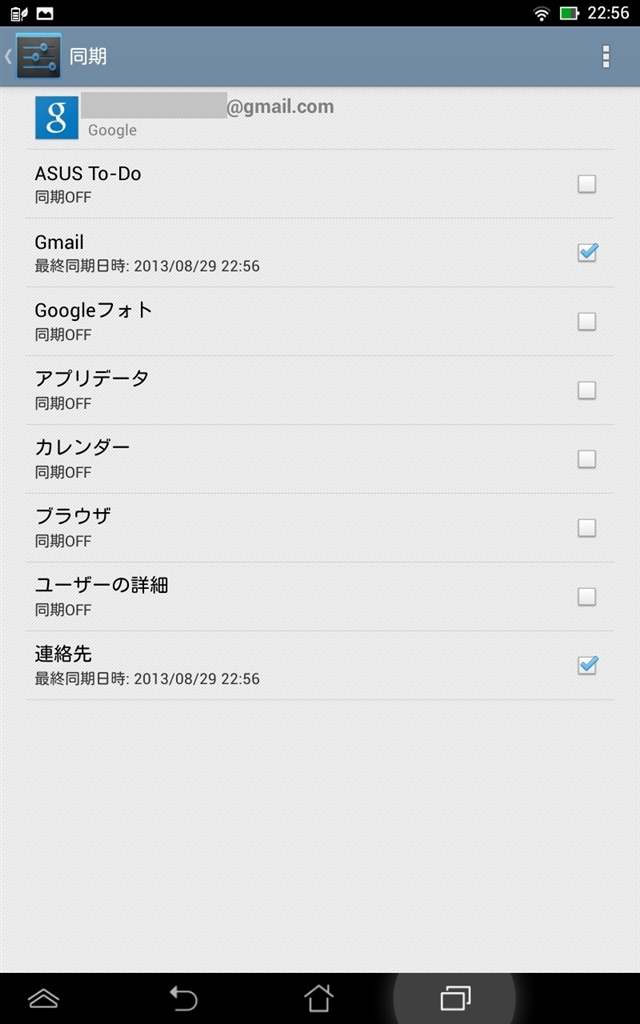Open the overflow menu
640x1024 pixels.
[x=605, y=57]
